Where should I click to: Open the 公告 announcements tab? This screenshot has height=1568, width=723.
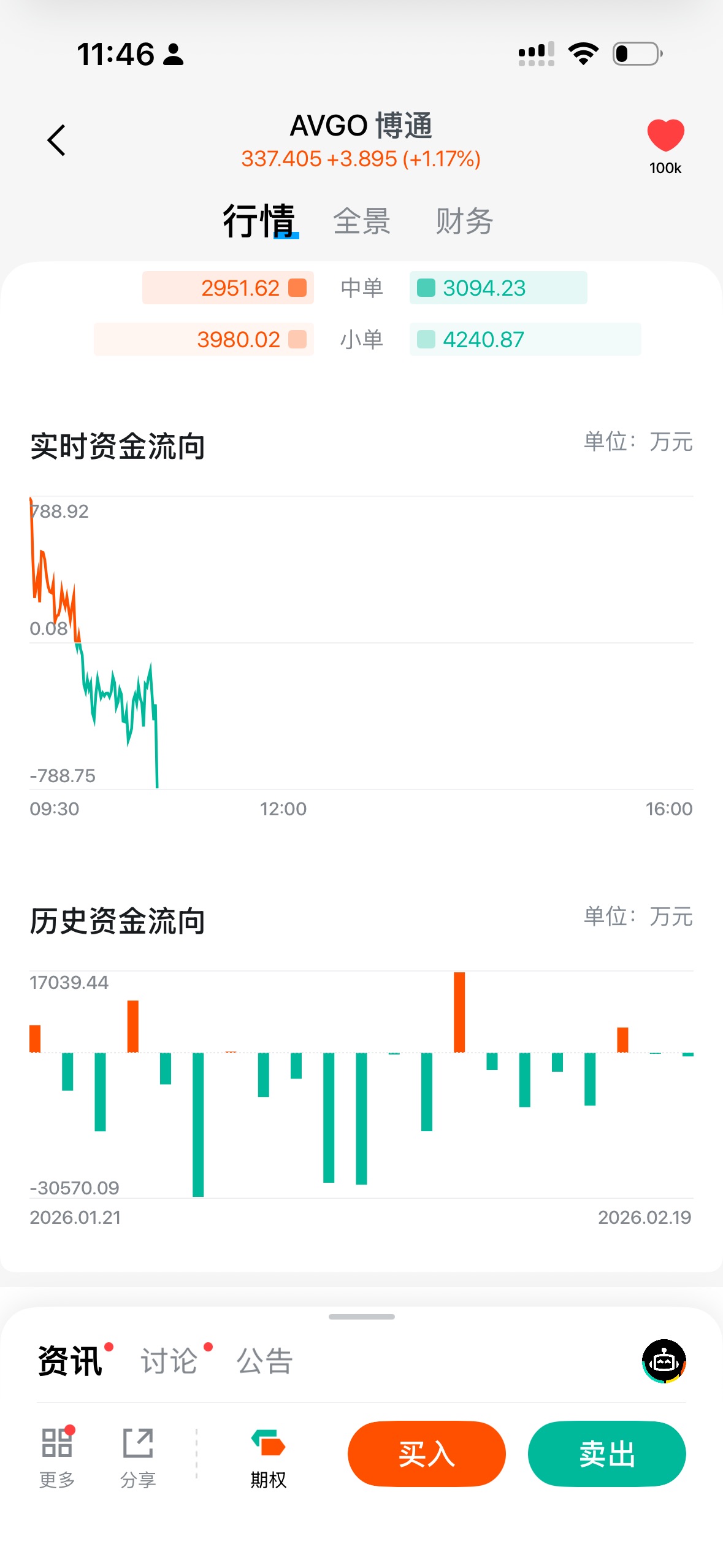point(264,1361)
